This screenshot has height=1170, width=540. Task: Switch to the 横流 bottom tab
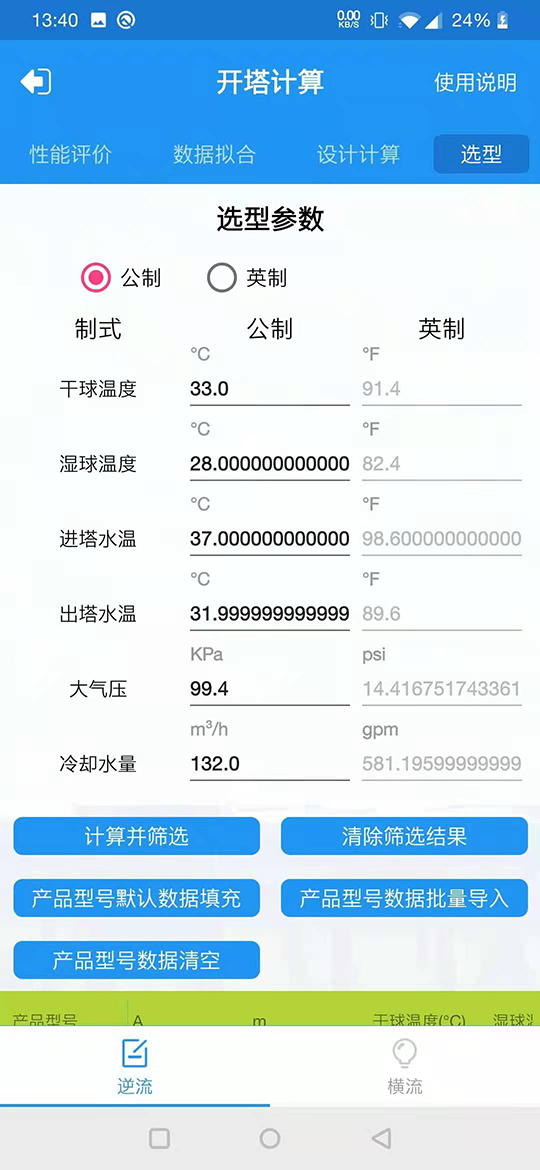(404, 1067)
